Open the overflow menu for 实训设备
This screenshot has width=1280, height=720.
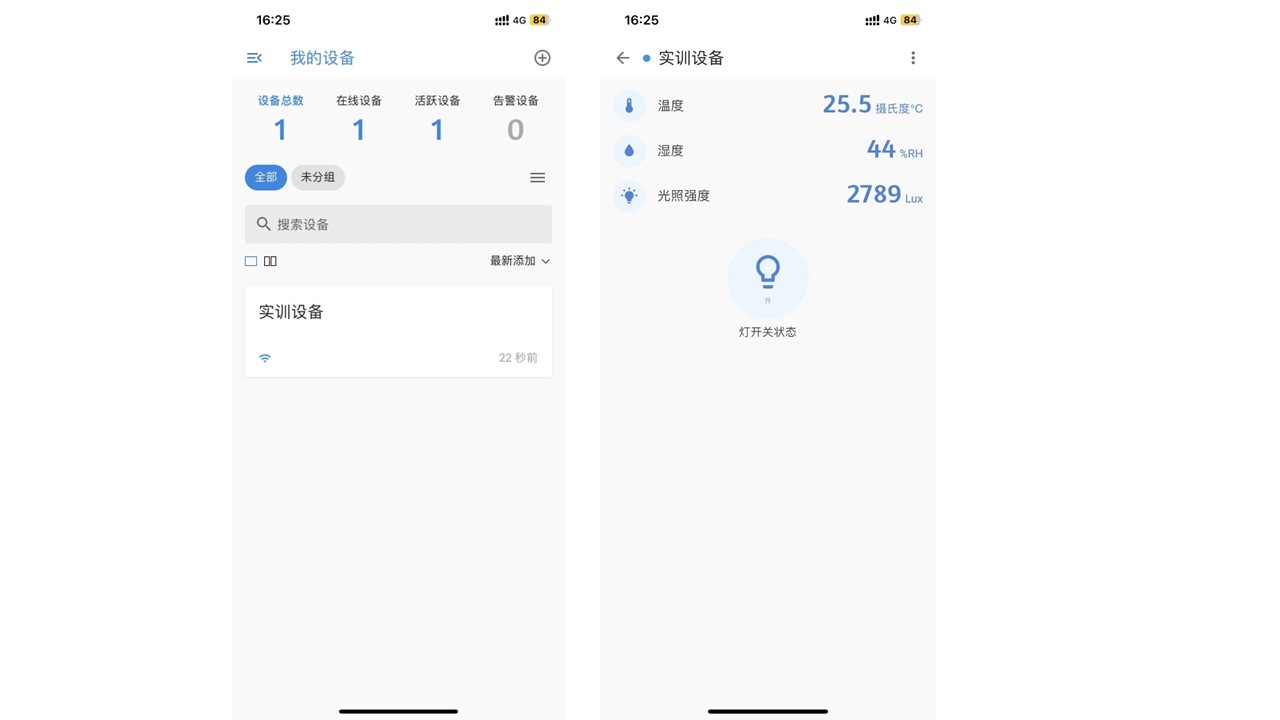point(913,58)
